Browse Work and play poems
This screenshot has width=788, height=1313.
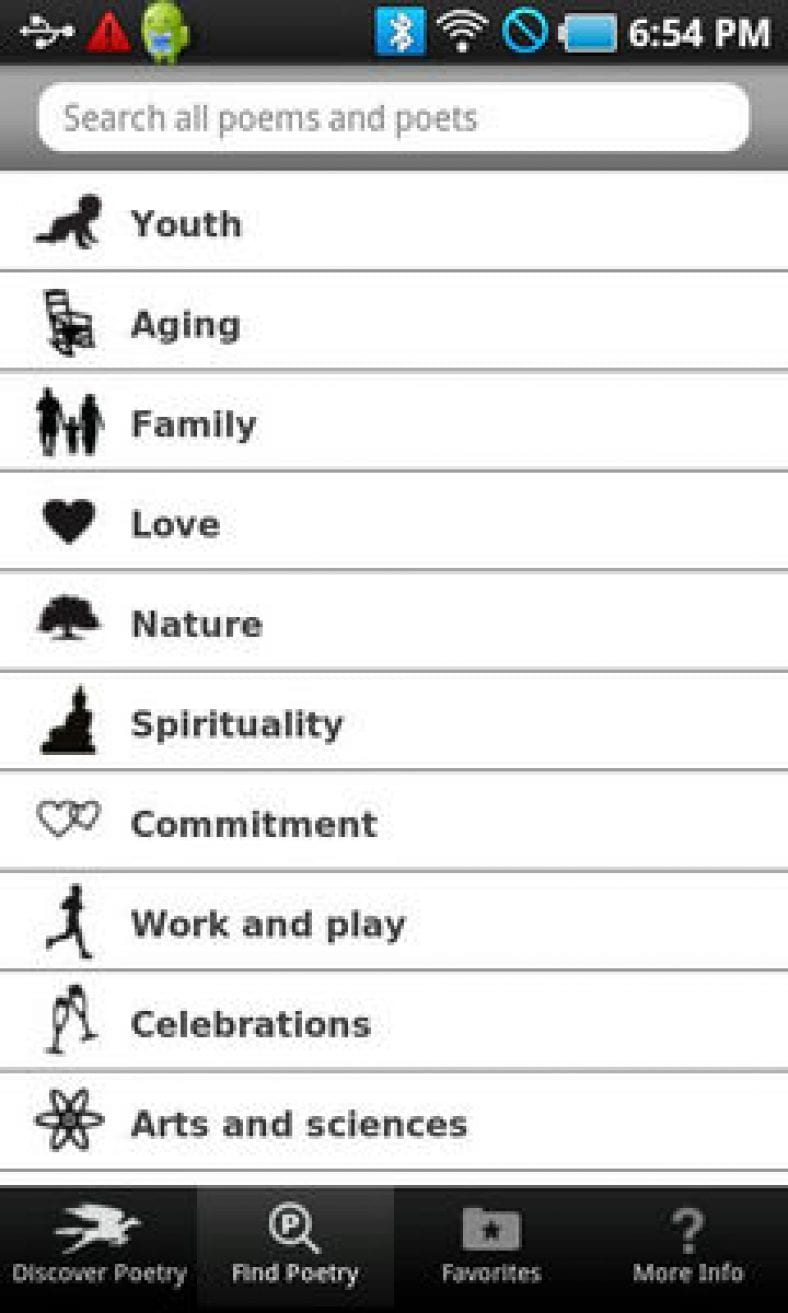point(393,923)
